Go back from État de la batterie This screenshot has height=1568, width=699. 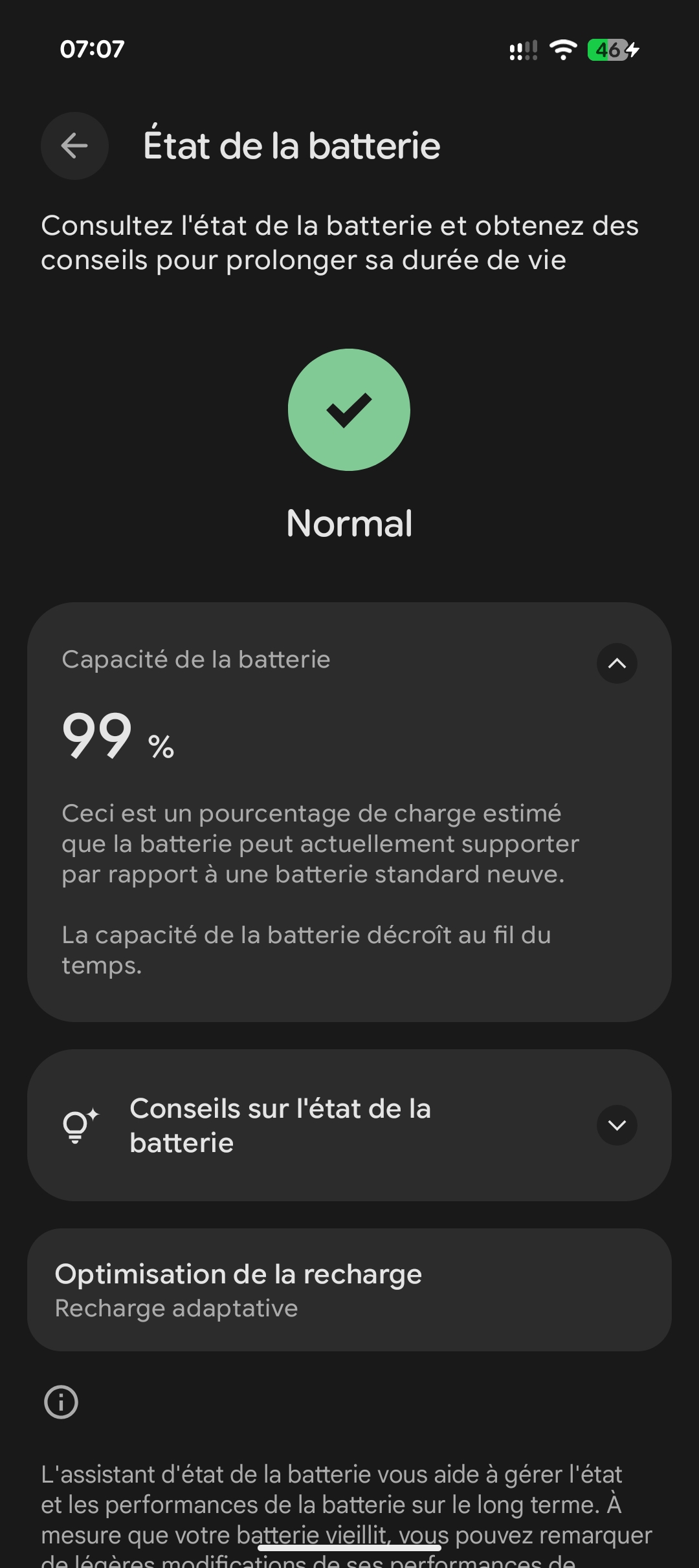pyautogui.click(x=74, y=146)
